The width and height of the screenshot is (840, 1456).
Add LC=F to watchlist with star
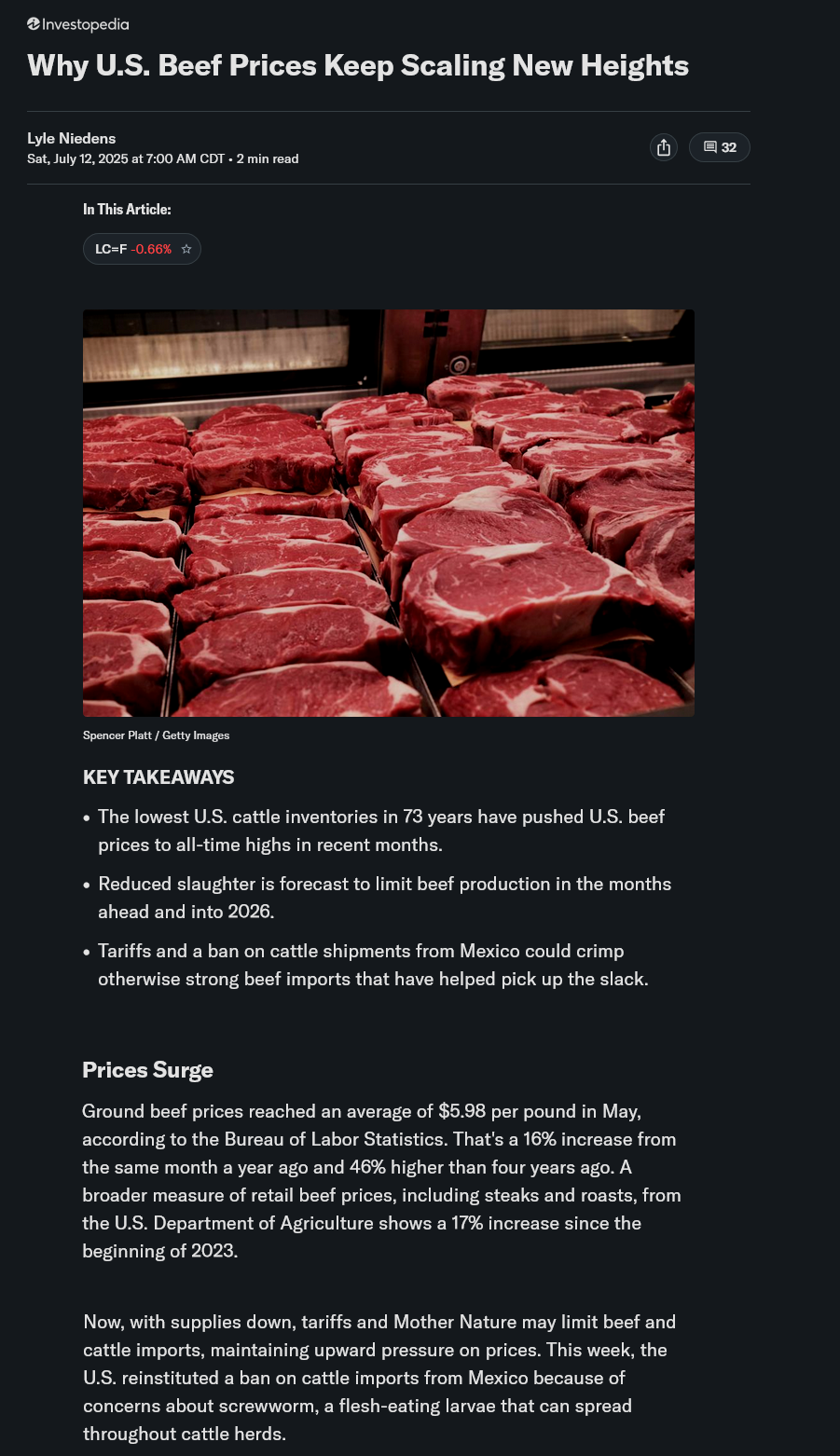(186, 249)
